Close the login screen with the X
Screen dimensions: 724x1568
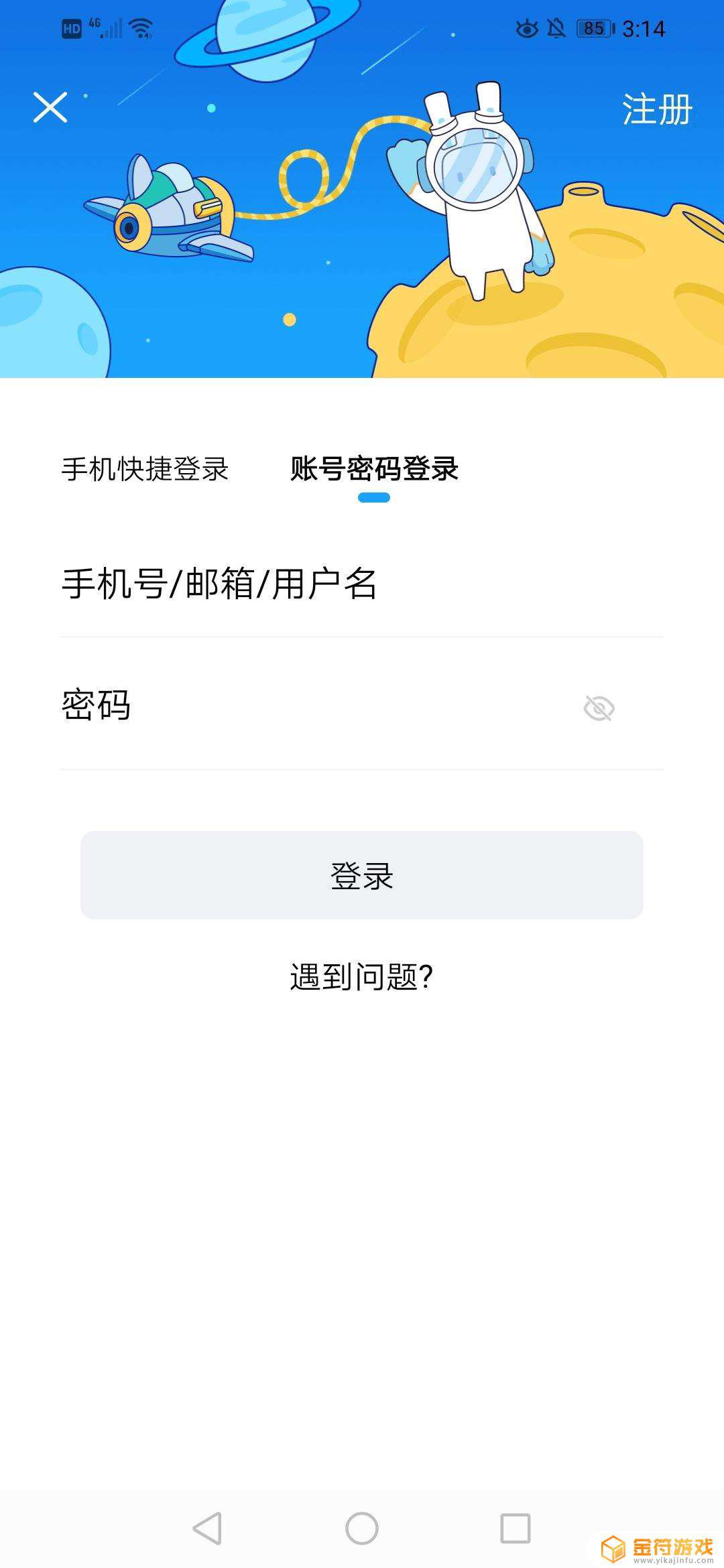(50, 107)
